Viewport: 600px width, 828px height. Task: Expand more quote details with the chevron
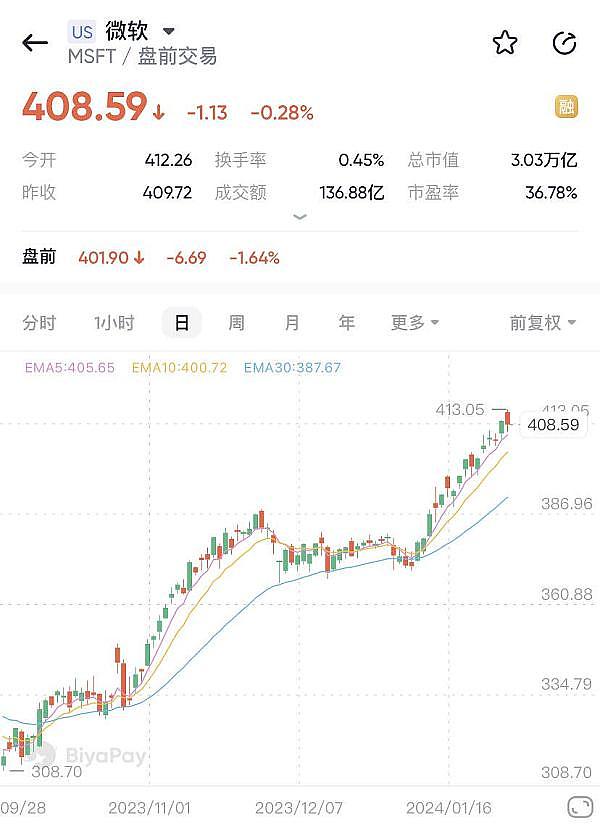[300, 217]
